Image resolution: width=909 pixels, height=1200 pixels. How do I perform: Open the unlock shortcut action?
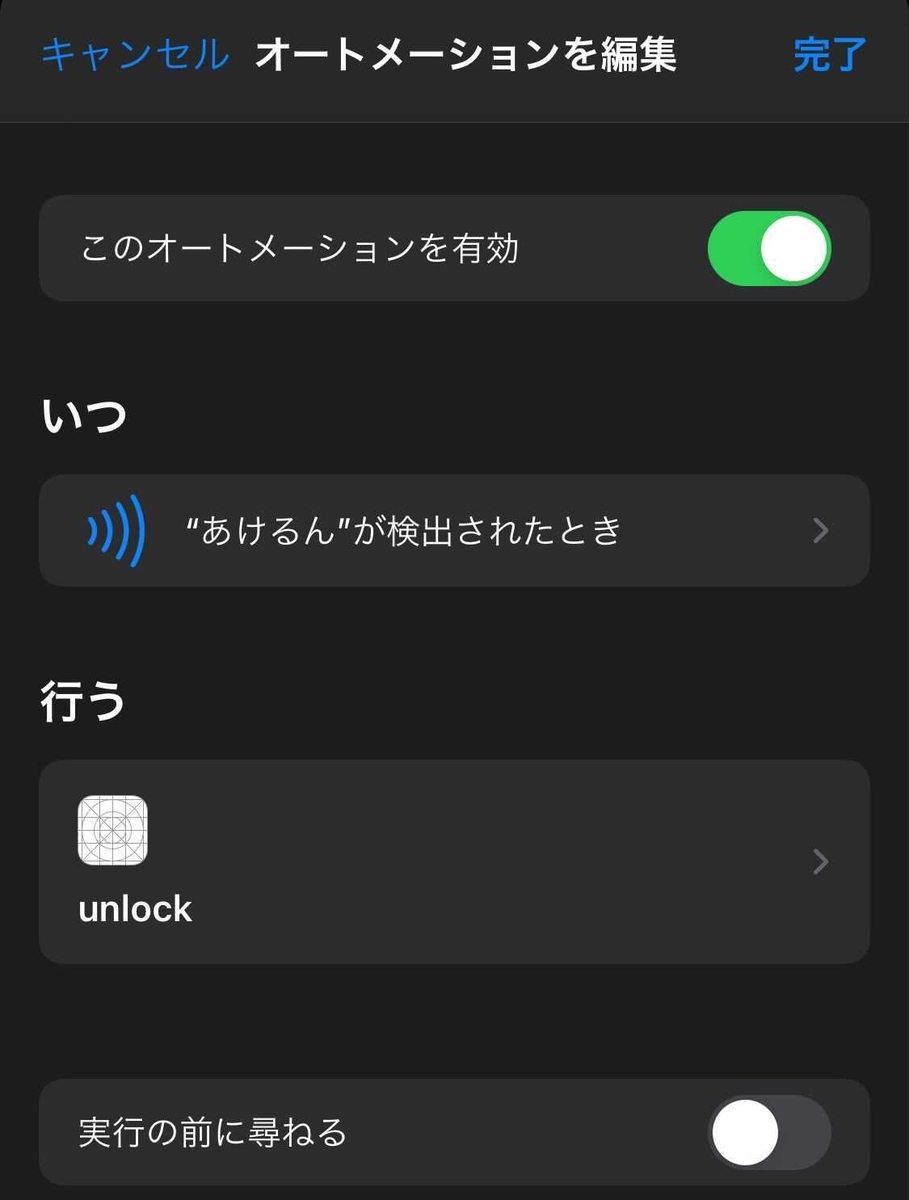click(x=453, y=862)
